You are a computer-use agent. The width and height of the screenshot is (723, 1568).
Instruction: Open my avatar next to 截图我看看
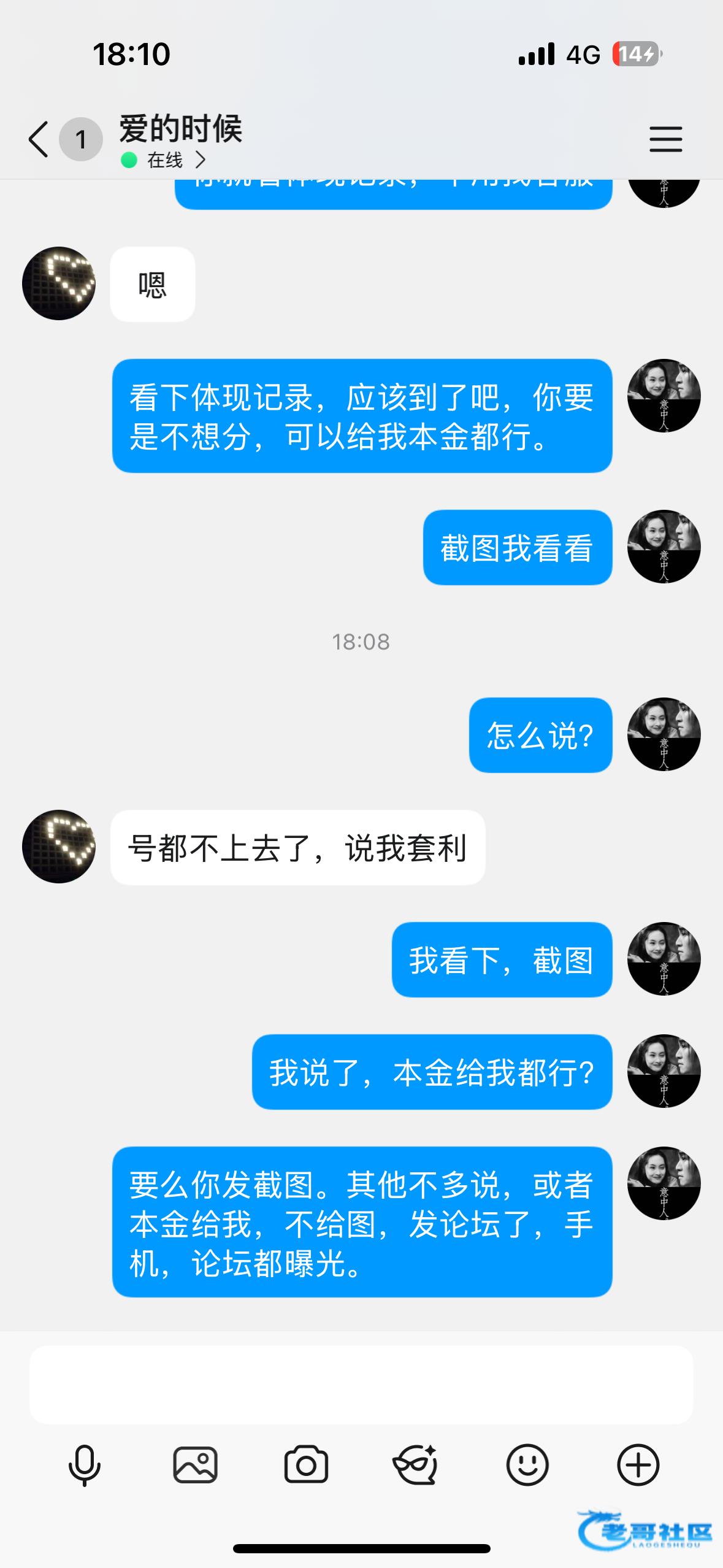664,547
